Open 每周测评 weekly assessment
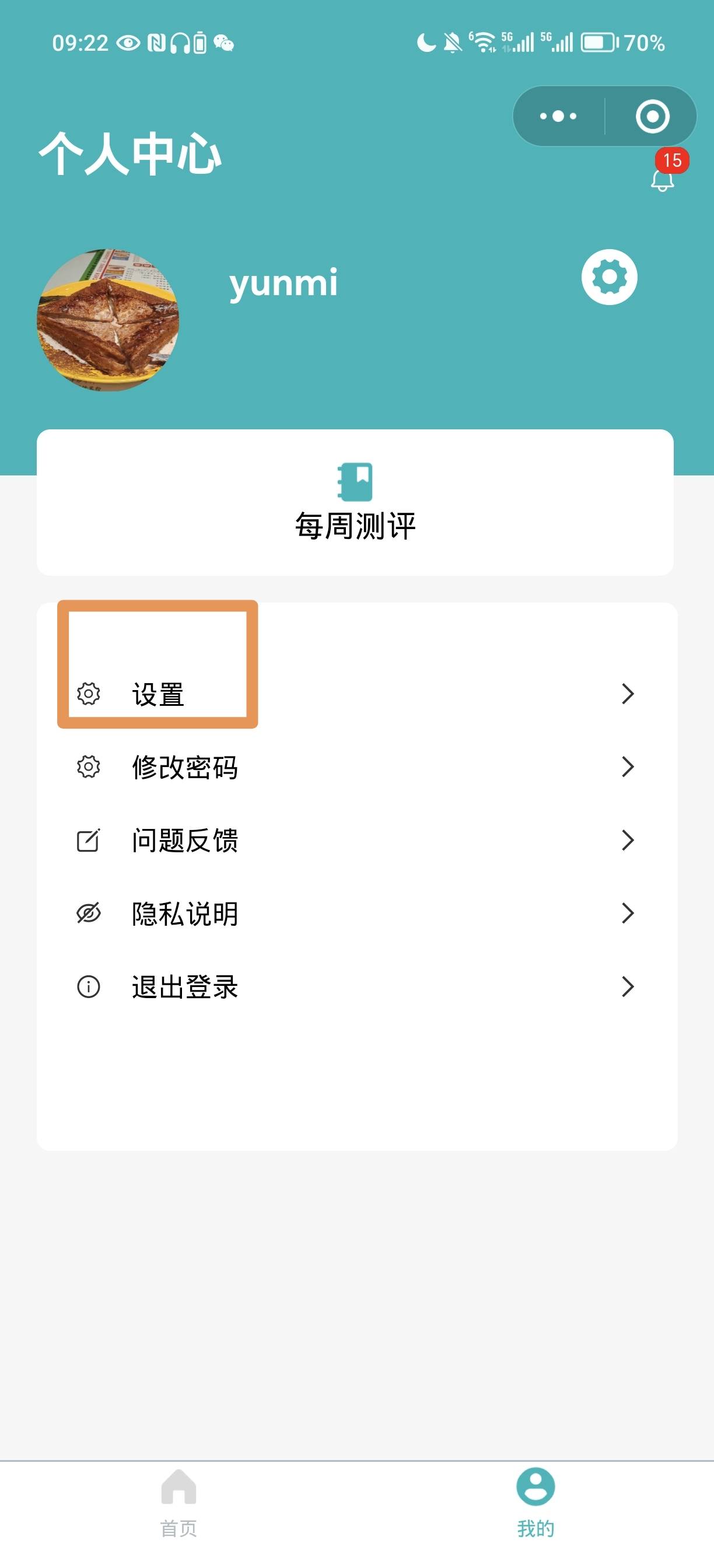Screen dimensions: 714x1568 tap(355, 503)
